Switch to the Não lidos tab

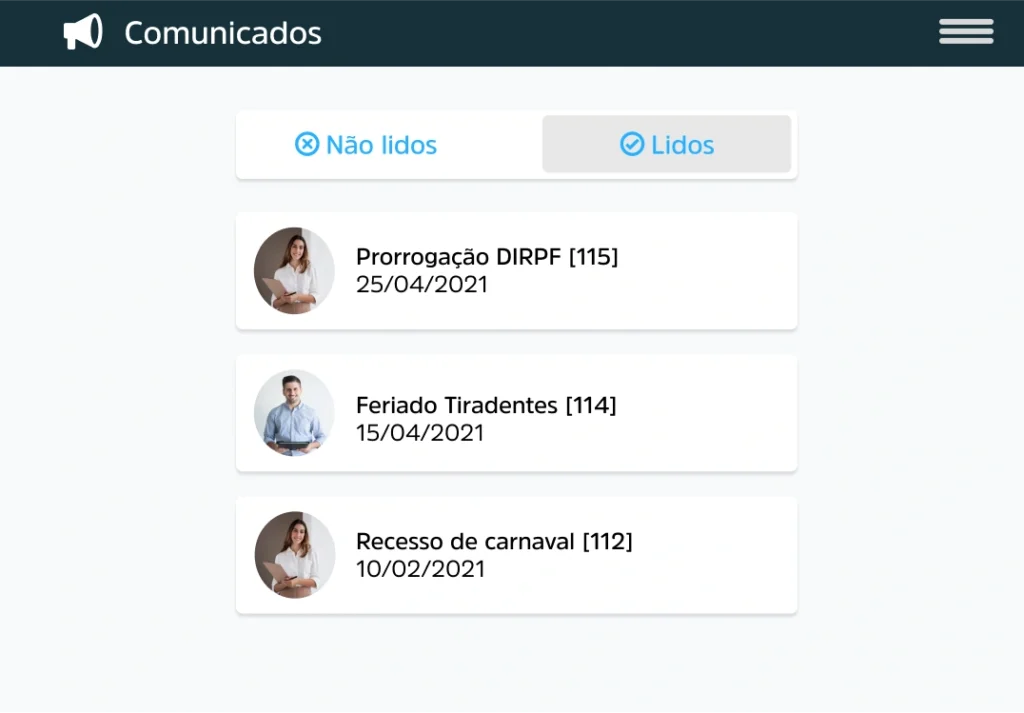tap(367, 145)
